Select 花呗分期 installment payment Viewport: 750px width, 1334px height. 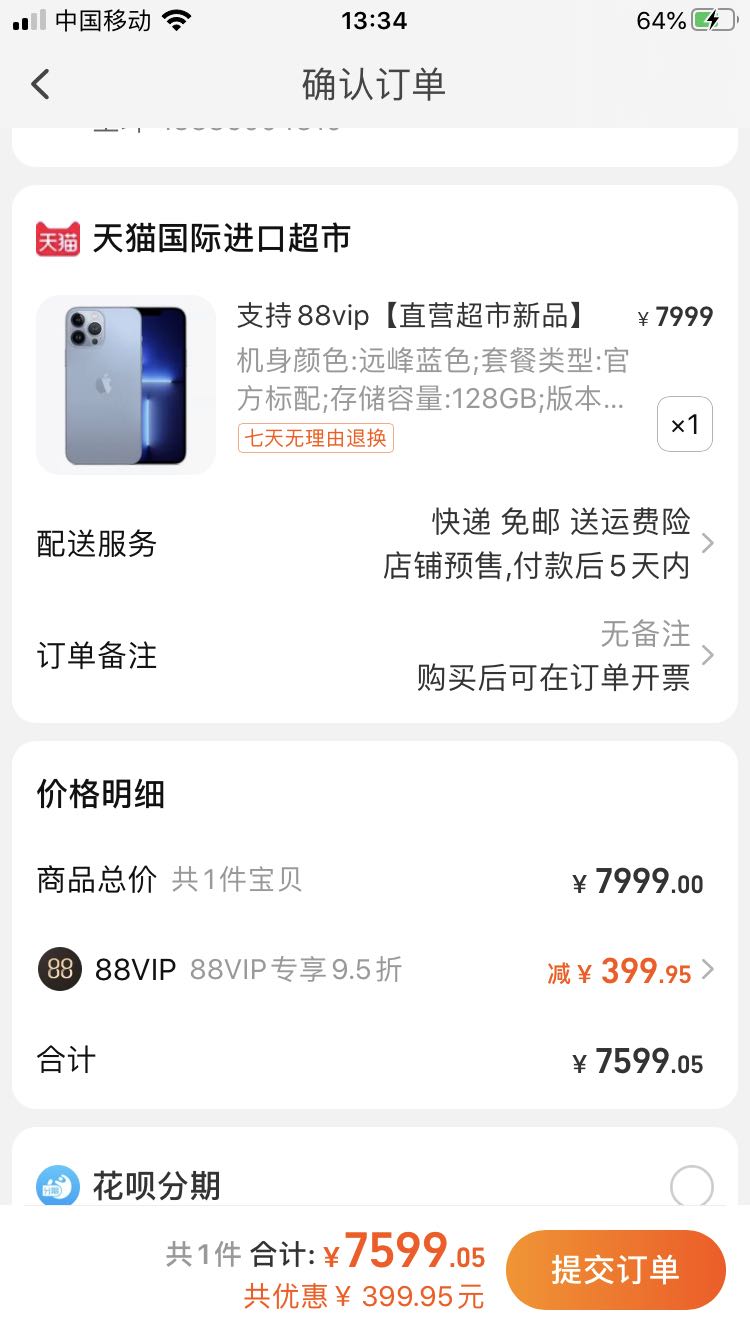691,1187
